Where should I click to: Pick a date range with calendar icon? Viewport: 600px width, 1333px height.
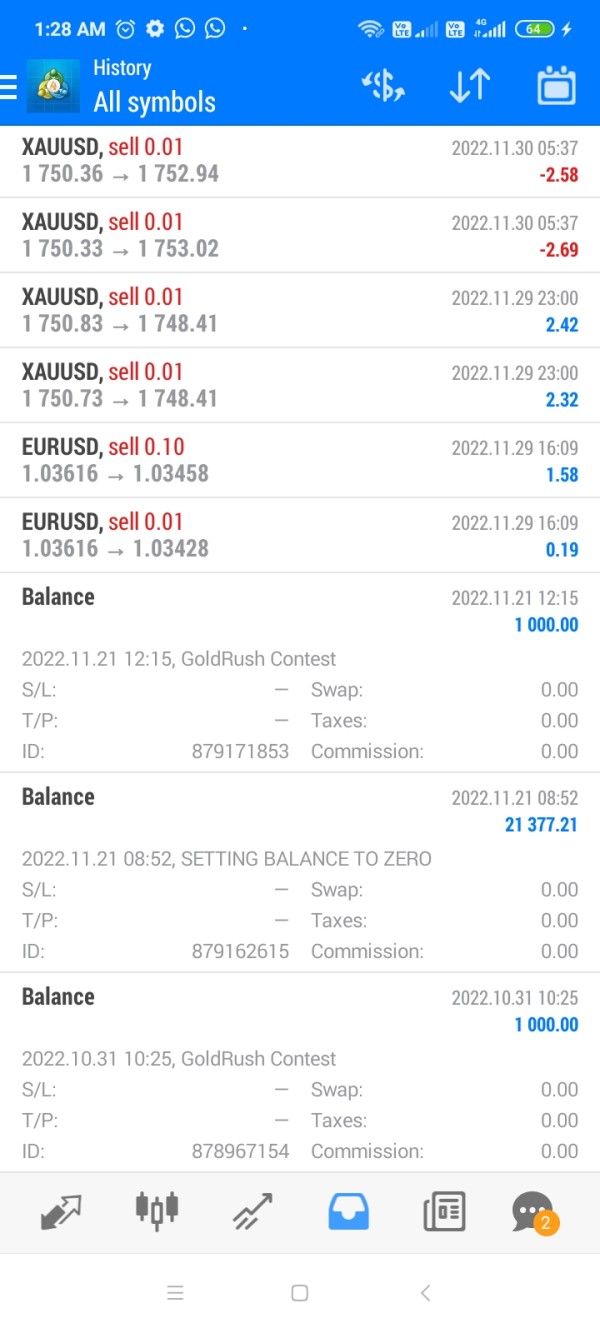pos(556,86)
